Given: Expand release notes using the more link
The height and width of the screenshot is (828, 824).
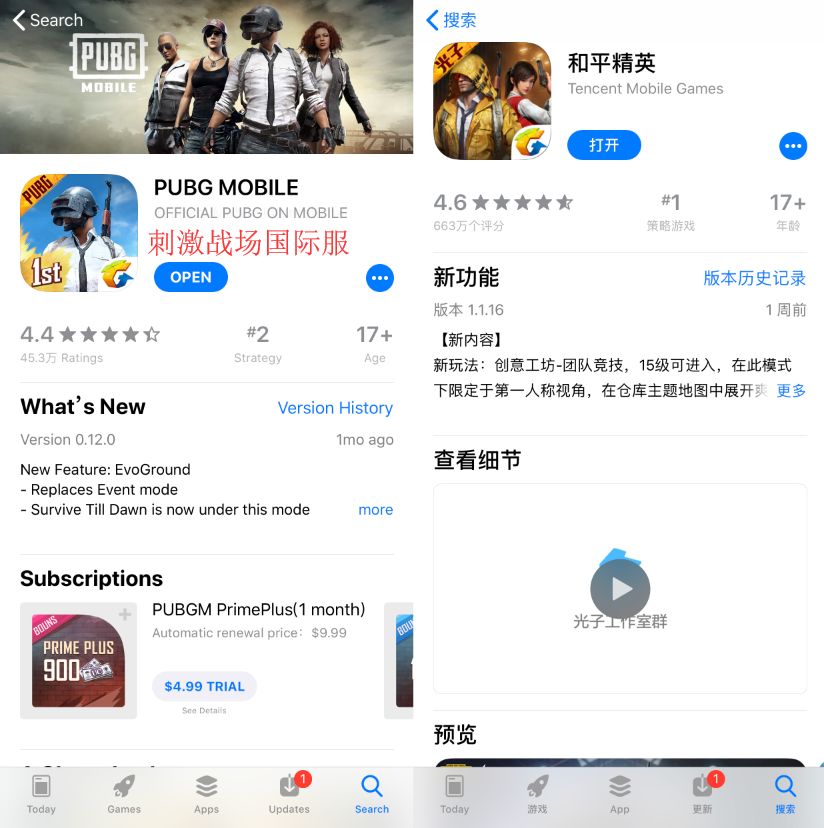Looking at the screenshot, I should click(375, 510).
